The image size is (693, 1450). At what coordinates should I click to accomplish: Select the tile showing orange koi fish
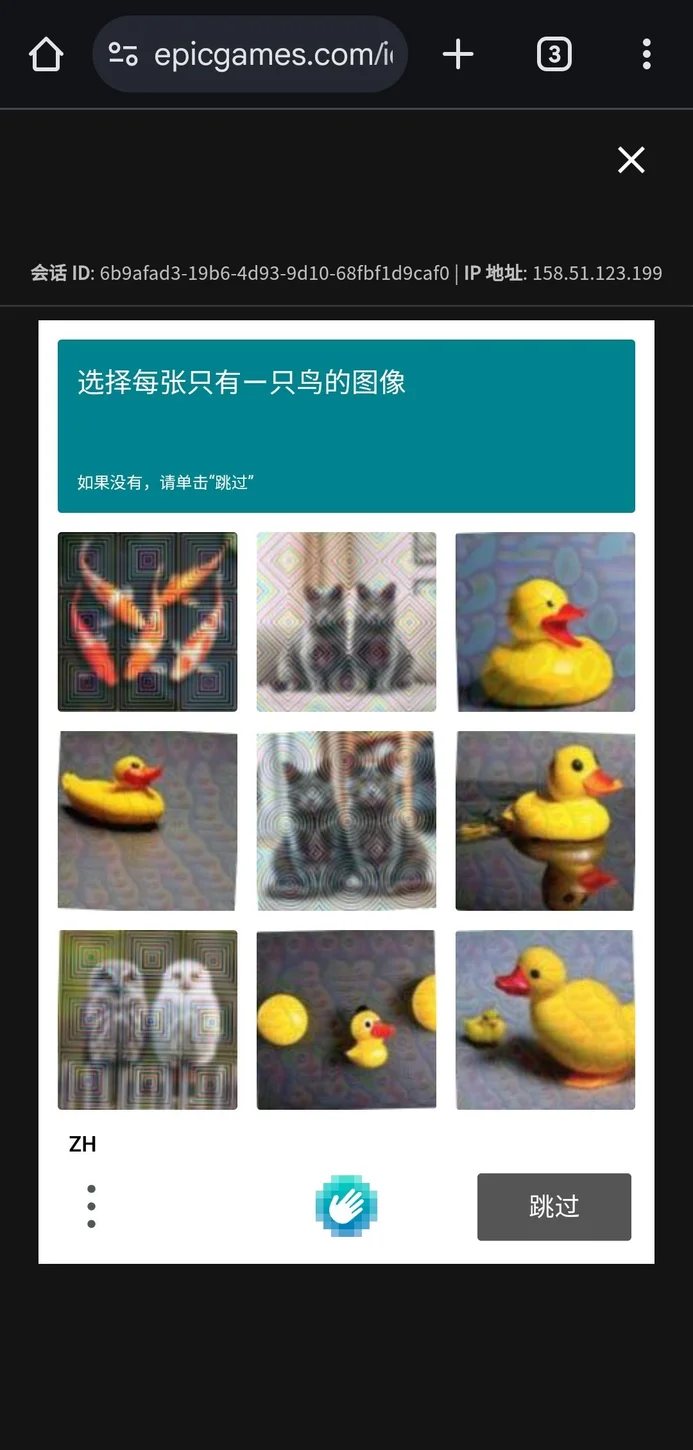147,621
